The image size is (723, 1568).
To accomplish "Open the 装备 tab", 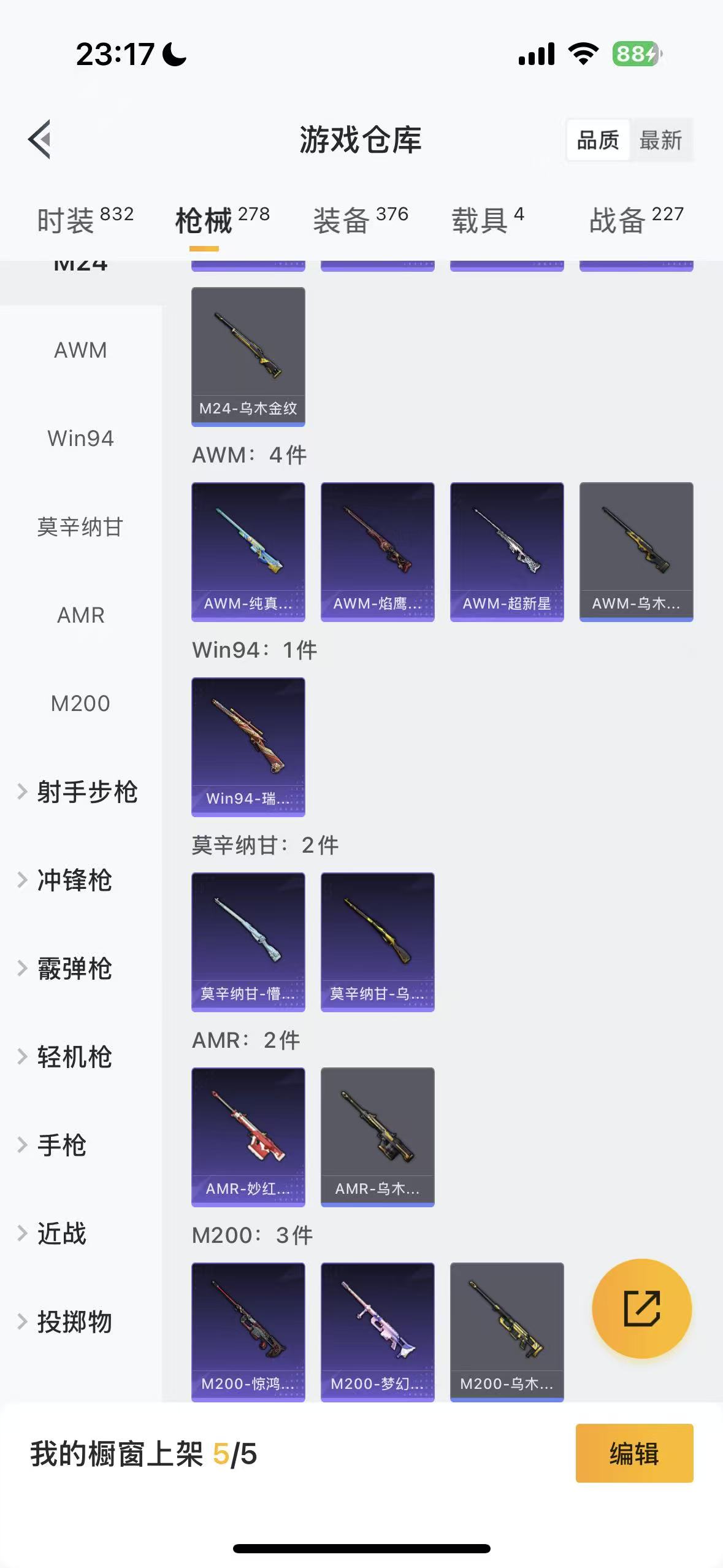I will click(361, 220).
